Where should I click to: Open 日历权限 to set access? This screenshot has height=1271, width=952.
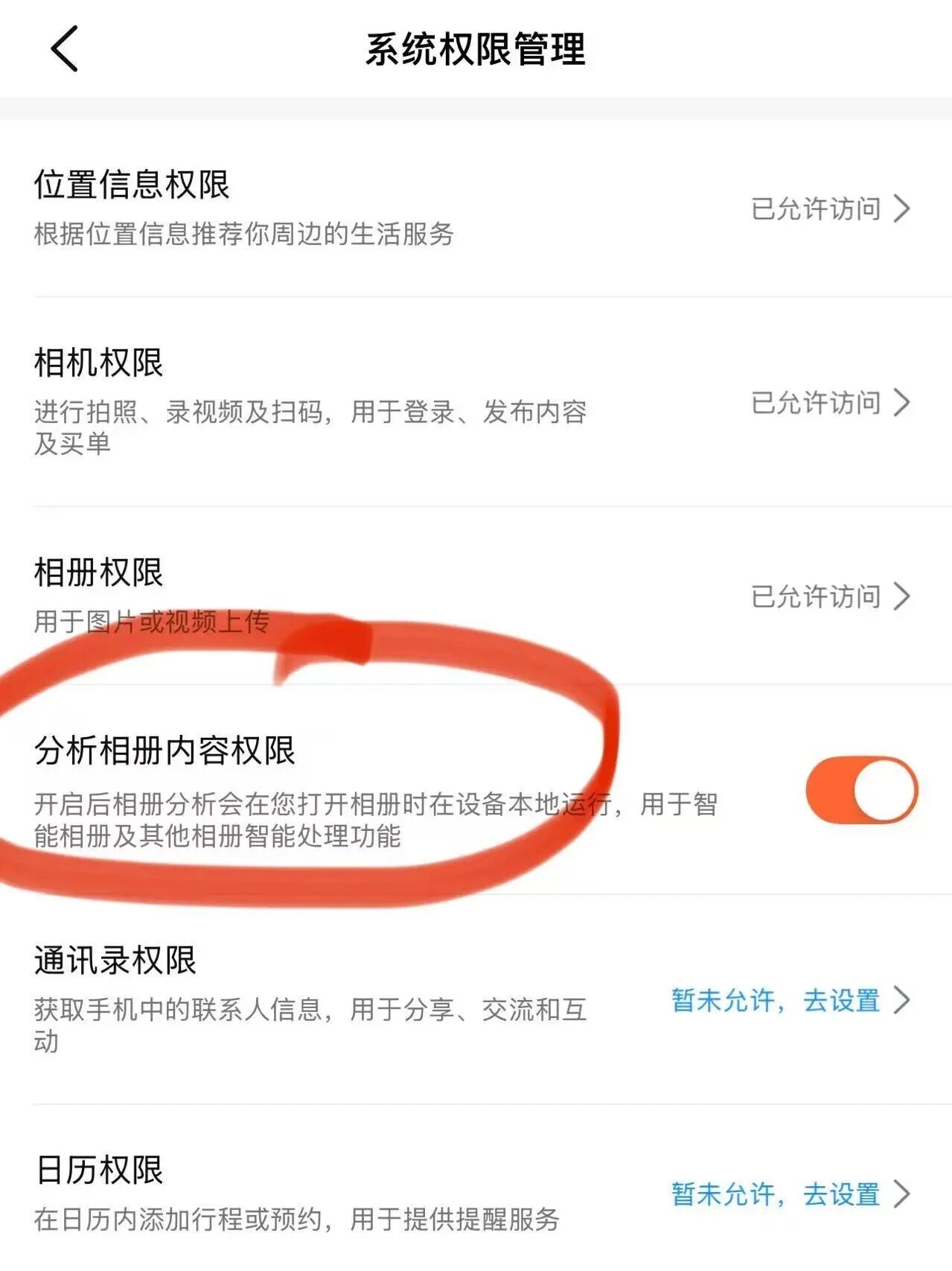[x=789, y=1194]
